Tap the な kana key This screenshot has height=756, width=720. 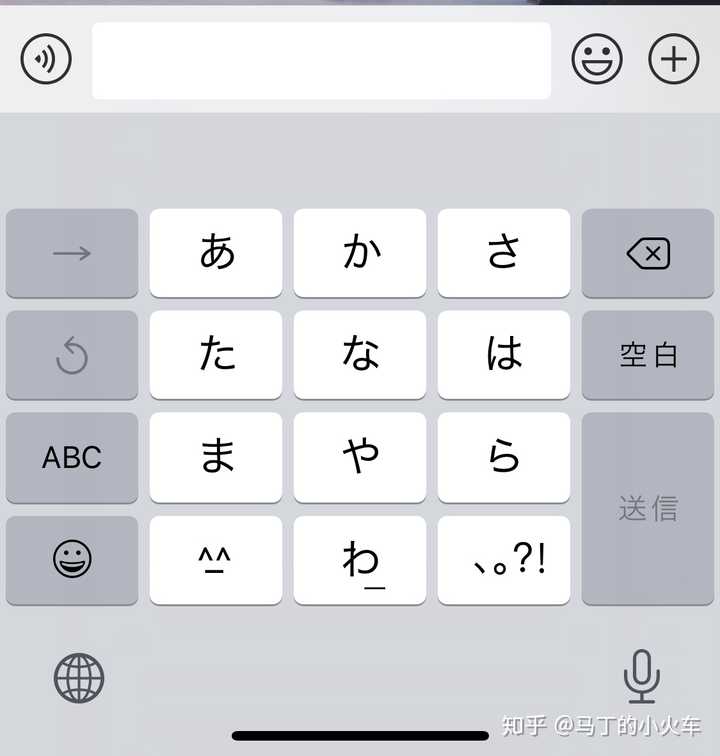(x=360, y=355)
